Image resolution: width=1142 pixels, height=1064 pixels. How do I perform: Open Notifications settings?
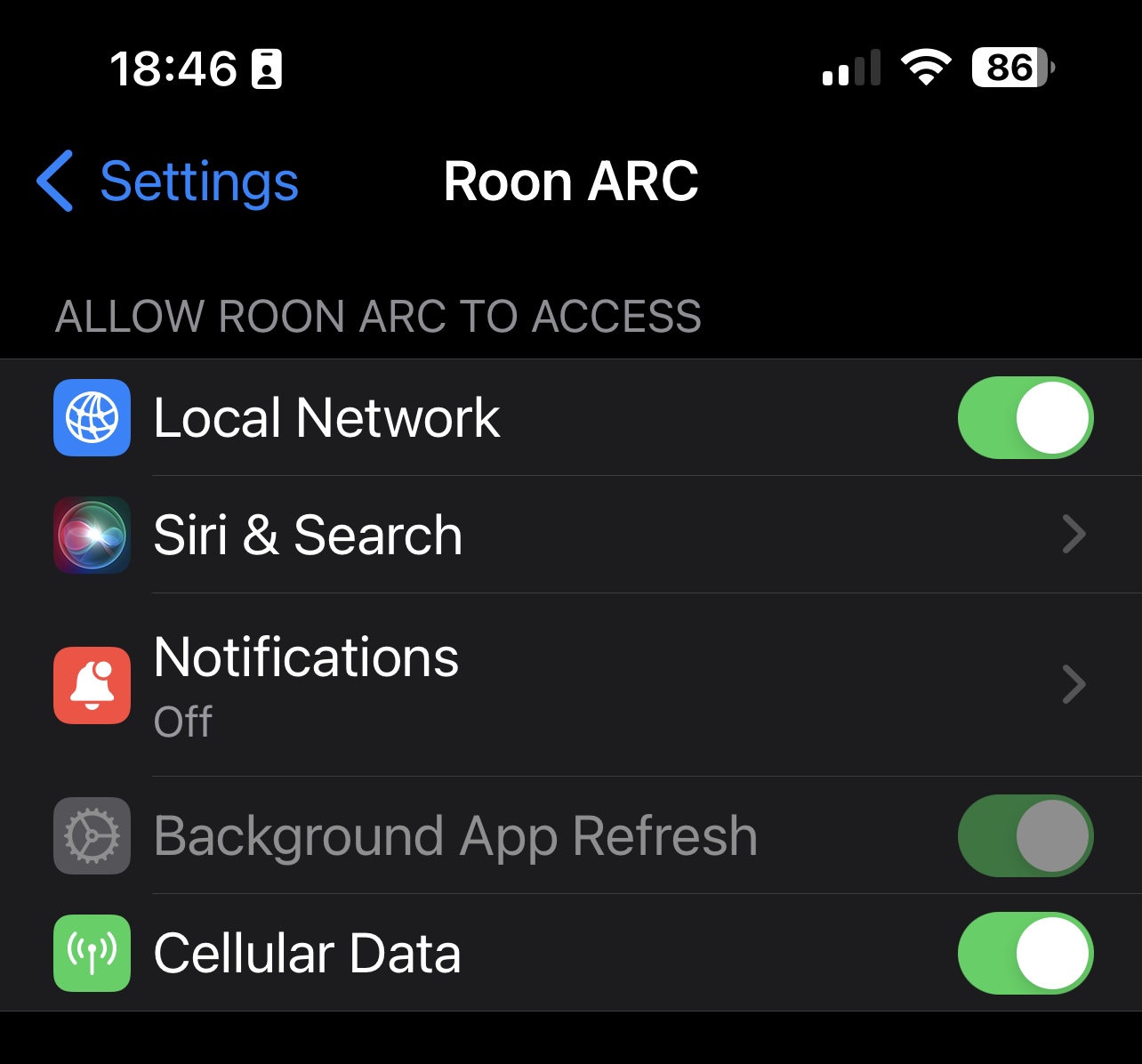point(569,684)
